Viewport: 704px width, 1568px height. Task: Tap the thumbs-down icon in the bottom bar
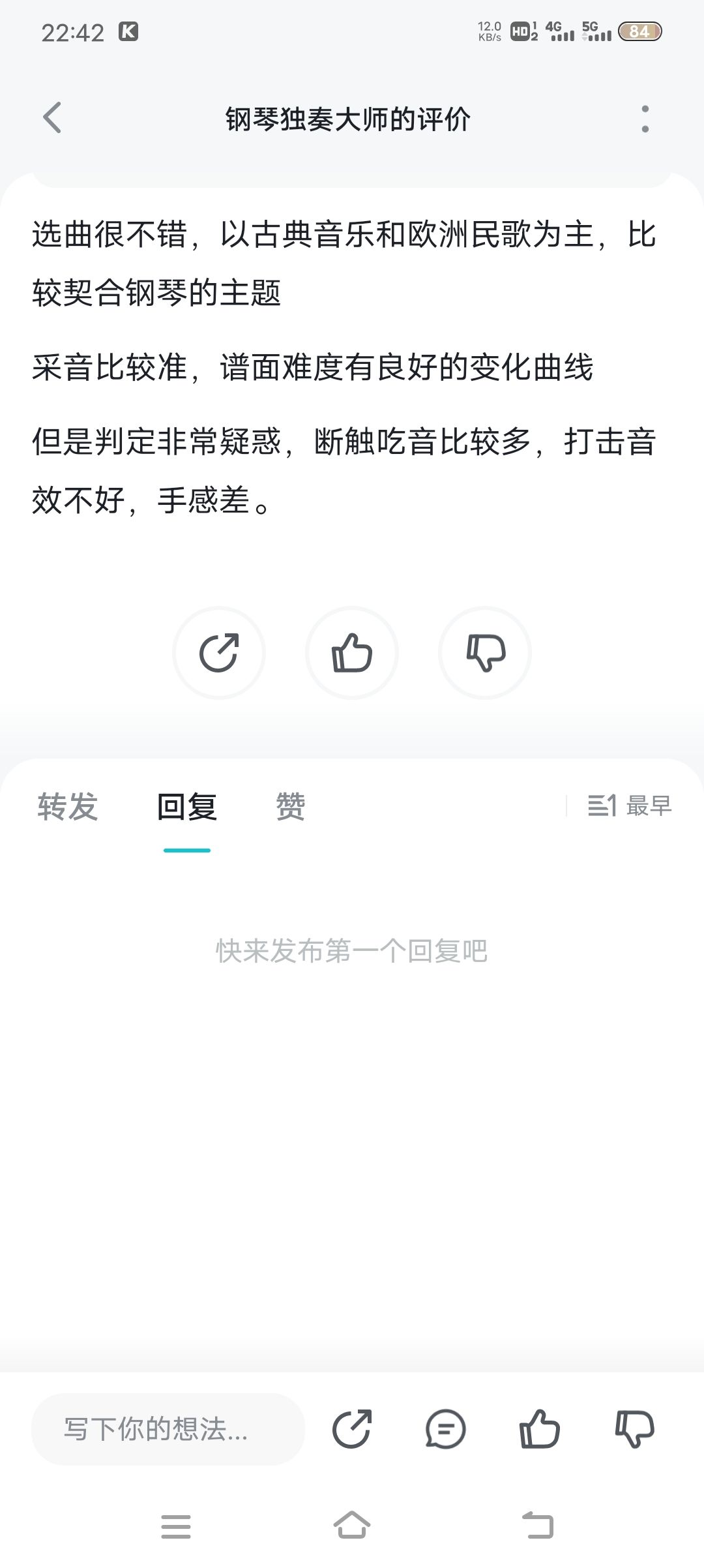(634, 1429)
